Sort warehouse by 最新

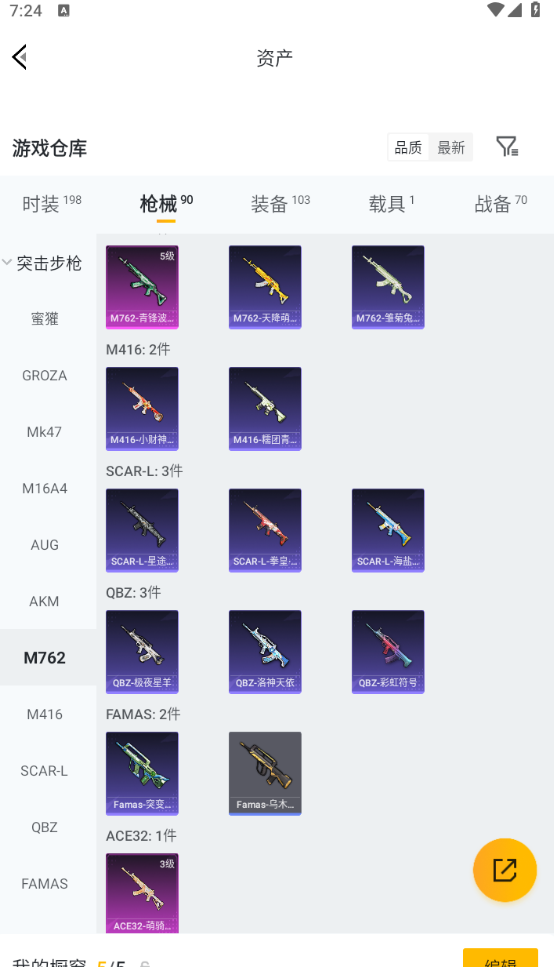tap(451, 147)
